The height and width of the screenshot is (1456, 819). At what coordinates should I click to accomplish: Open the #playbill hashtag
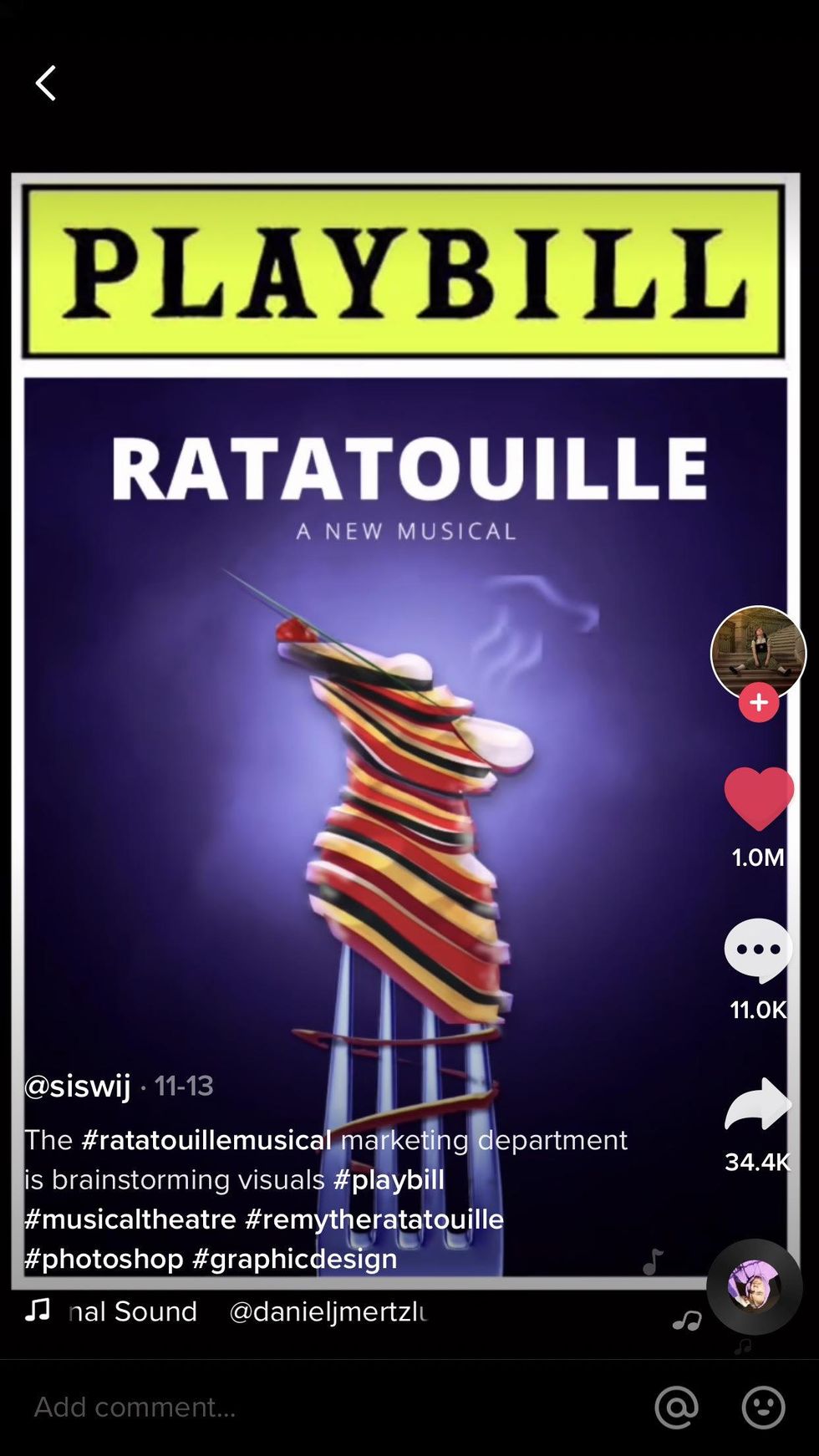pyautogui.click(x=389, y=1179)
